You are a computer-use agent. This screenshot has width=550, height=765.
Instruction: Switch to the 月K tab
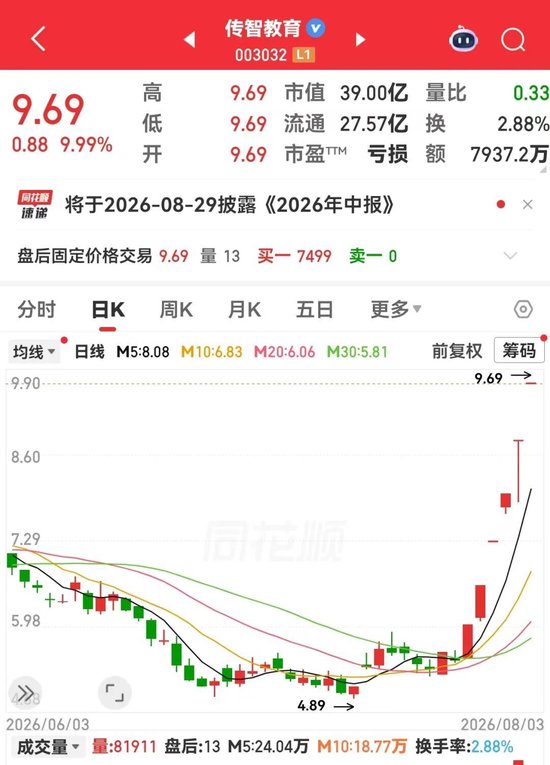[244, 310]
